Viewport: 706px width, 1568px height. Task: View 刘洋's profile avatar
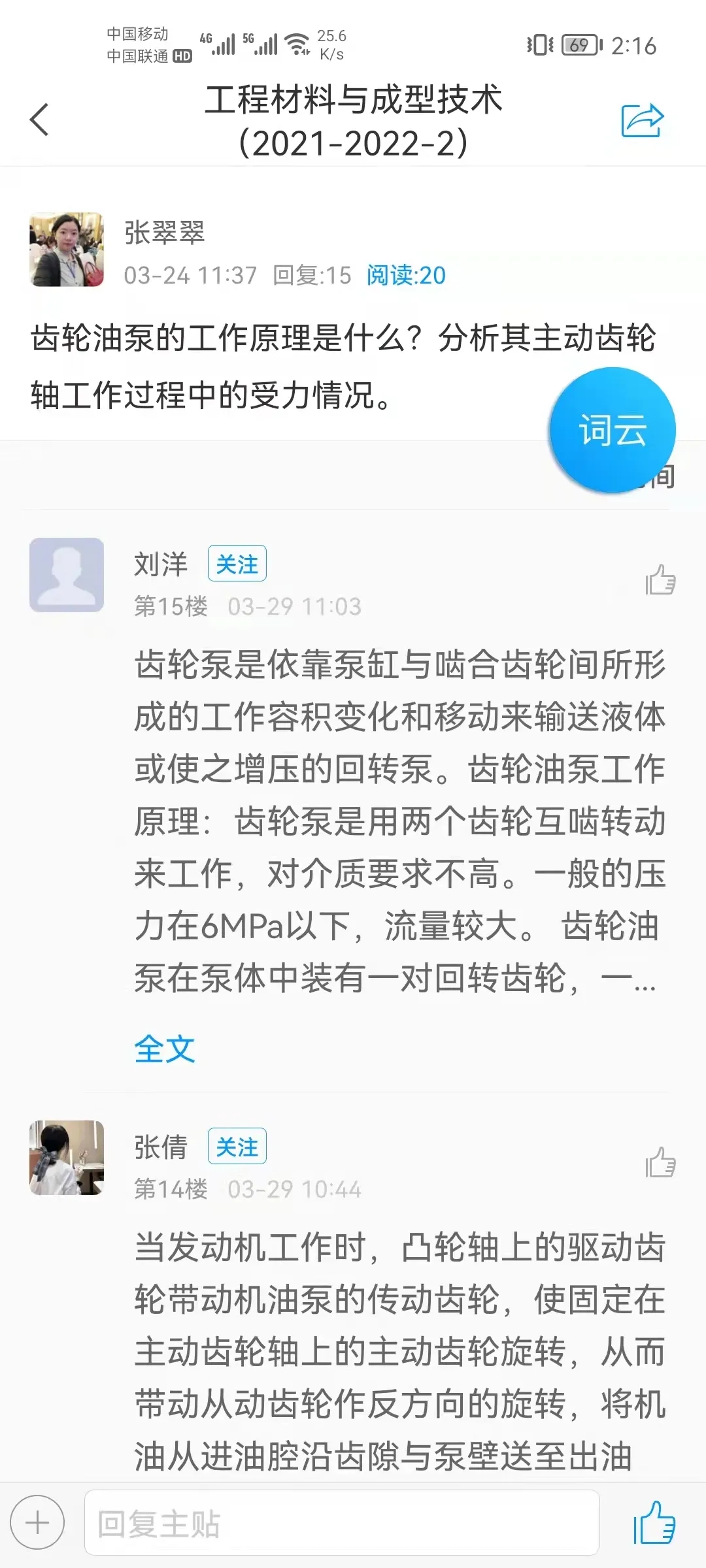coord(67,575)
